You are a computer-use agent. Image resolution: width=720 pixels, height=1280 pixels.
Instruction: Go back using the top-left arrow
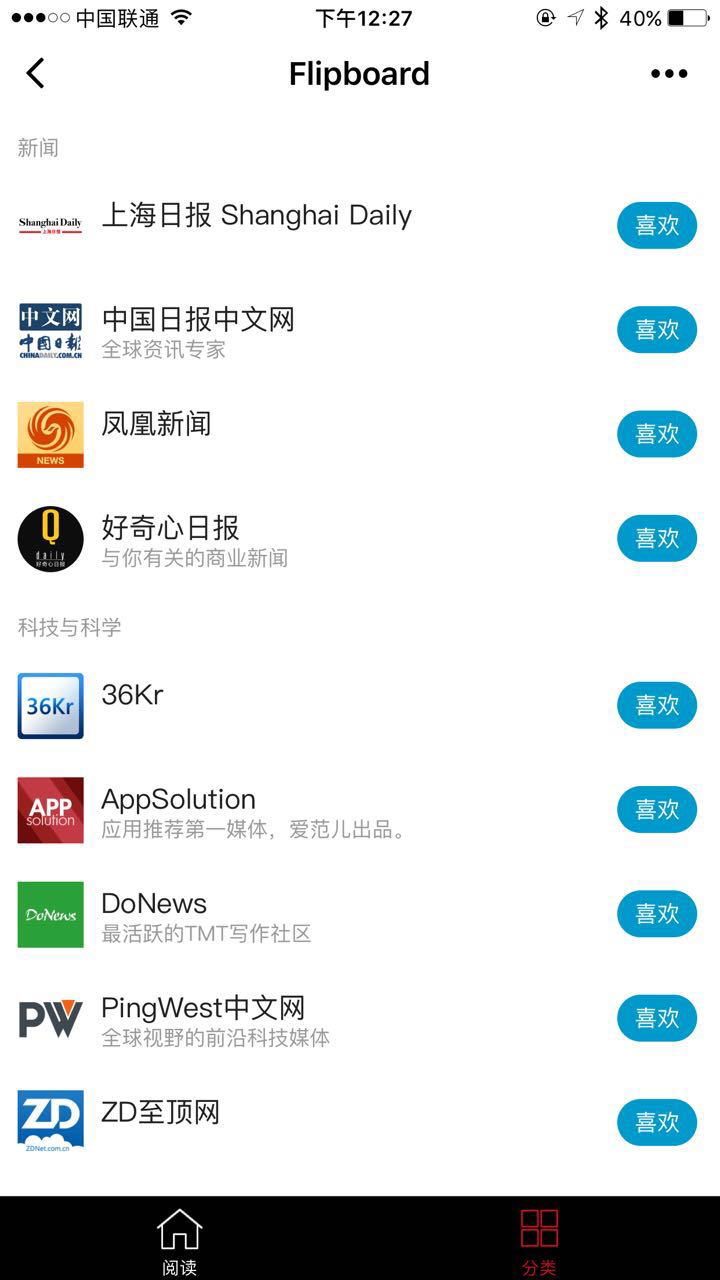36,73
